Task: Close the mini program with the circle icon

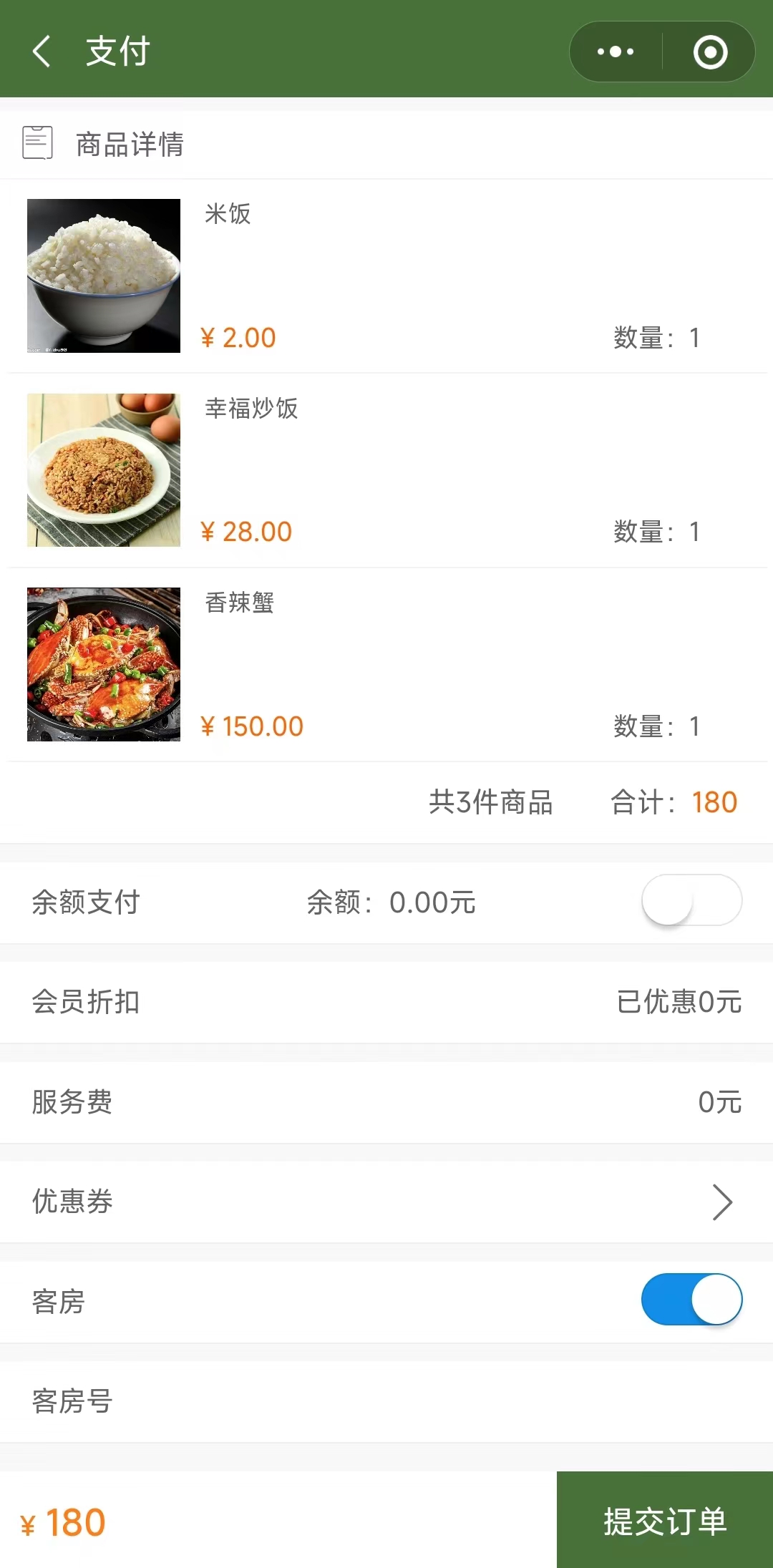Action: (x=710, y=52)
